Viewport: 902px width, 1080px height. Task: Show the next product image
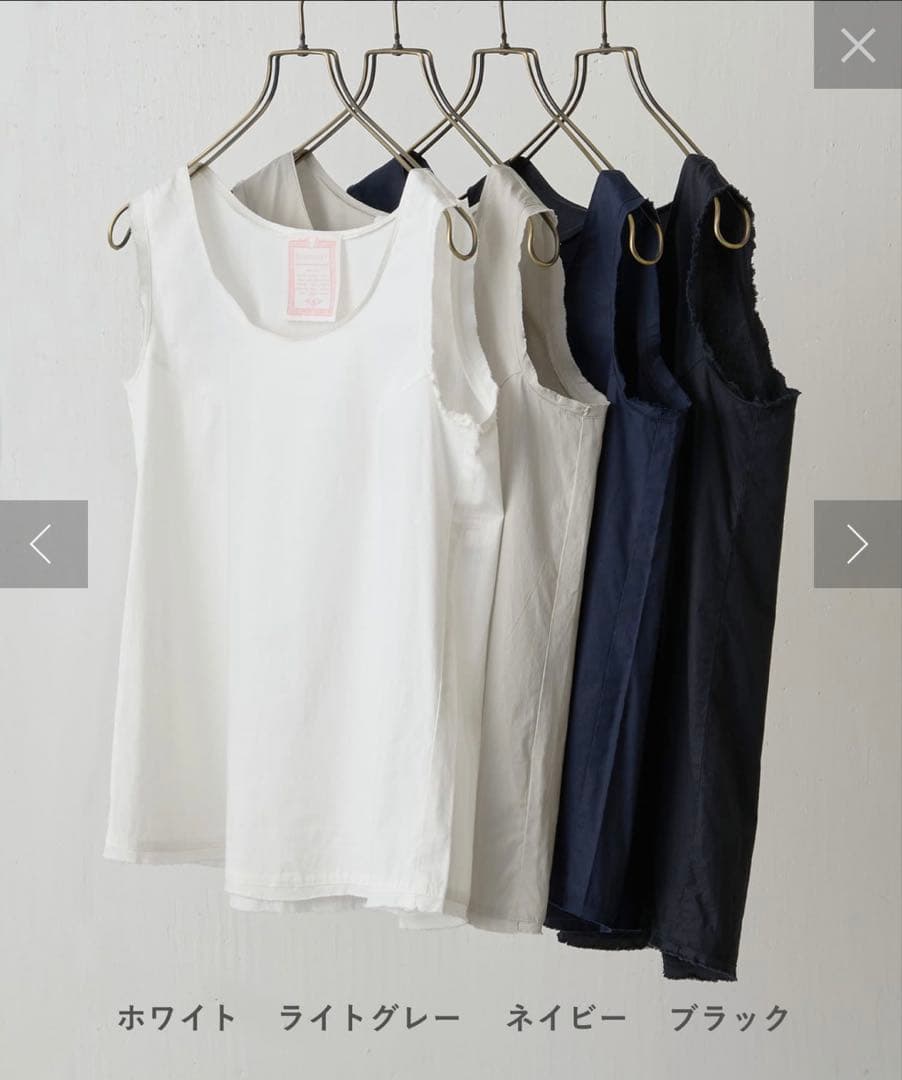[x=857, y=544]
